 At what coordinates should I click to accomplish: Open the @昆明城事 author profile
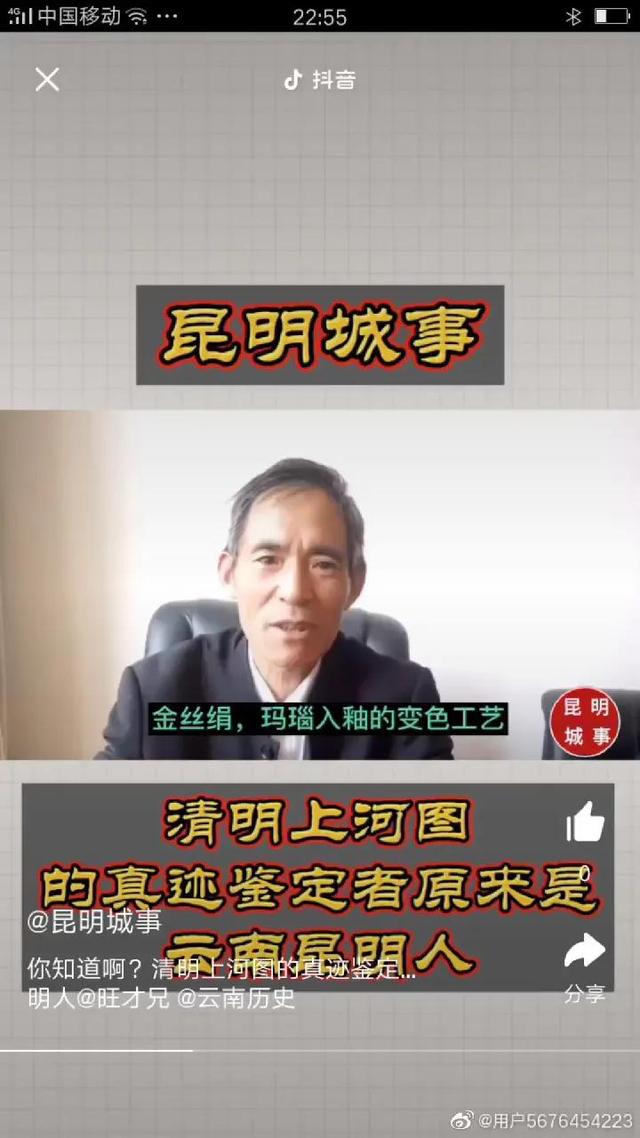[93, 922]
